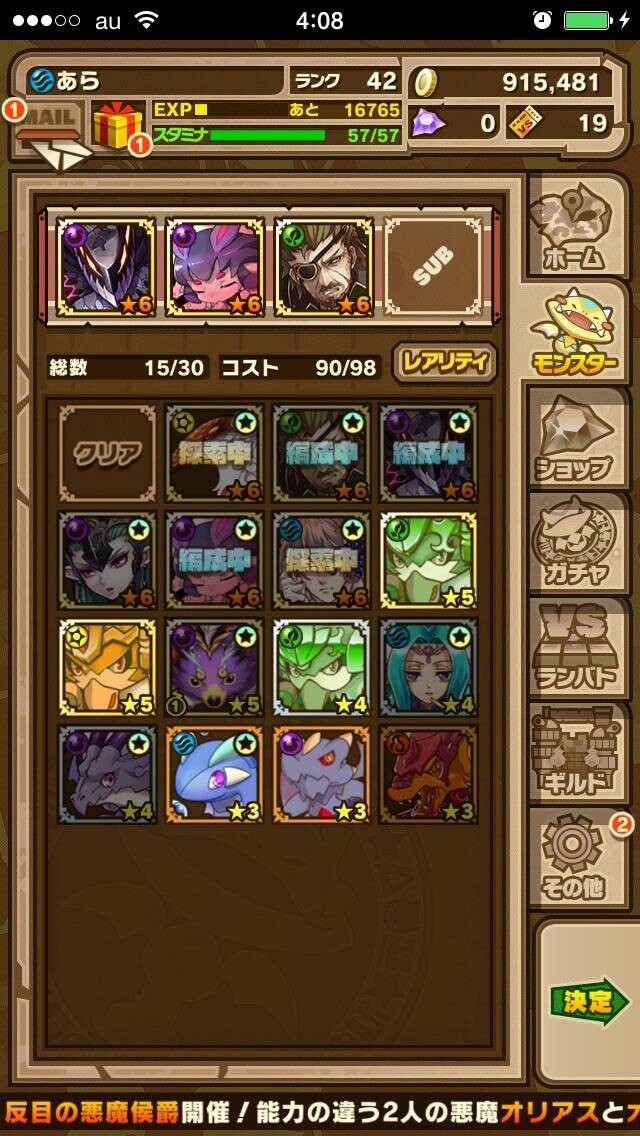This screenshot has width=640, height=1136.
Task: Open the その他 settings tab
Action: pos(577,859)
